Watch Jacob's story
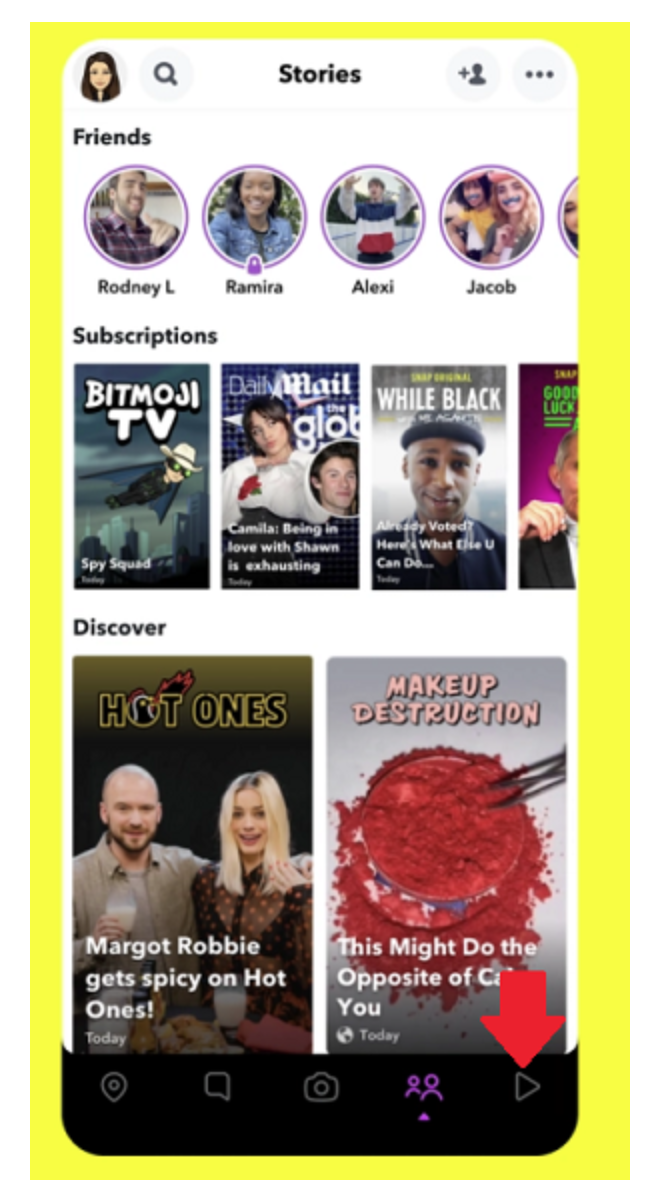Image resolution: width=656 pixels, height=1200 pixels. [x=491, y=217]
